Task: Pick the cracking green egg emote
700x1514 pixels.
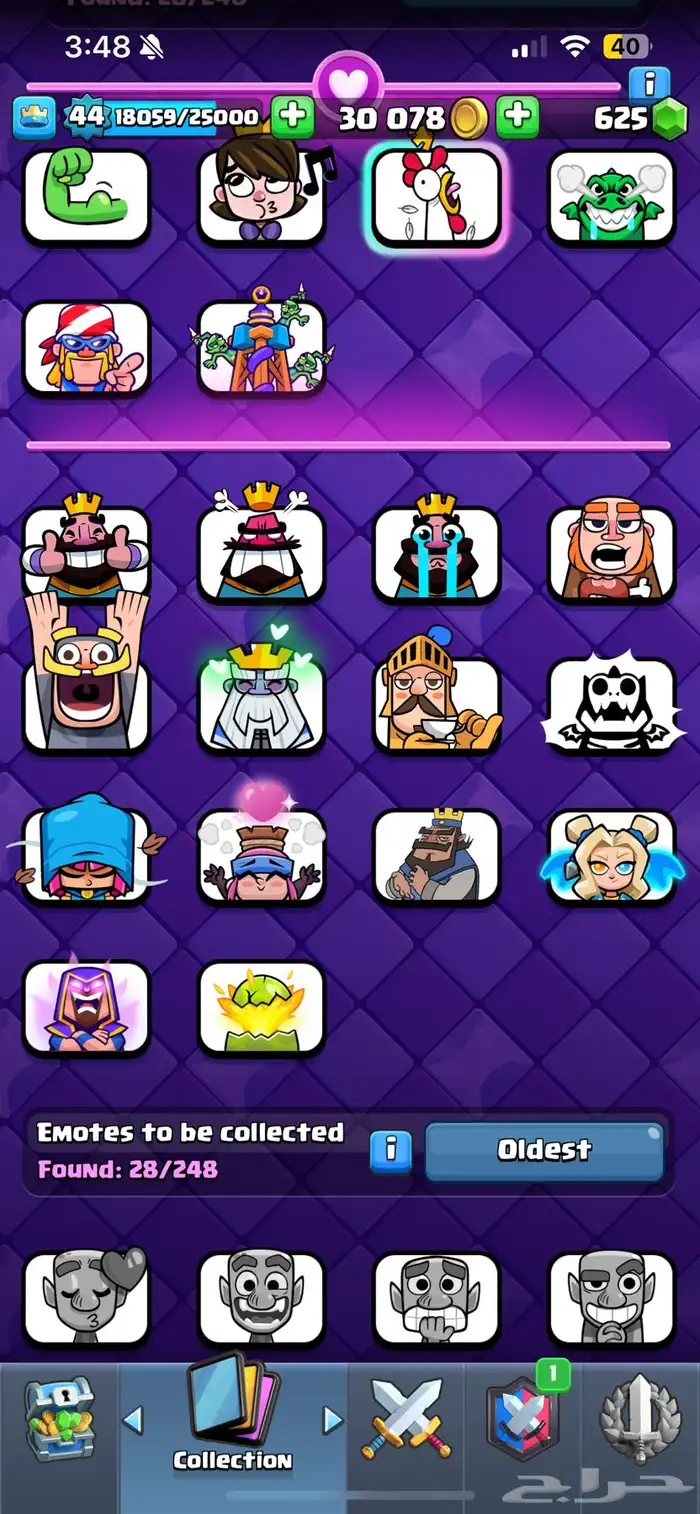Action: tap(261, 1008)
